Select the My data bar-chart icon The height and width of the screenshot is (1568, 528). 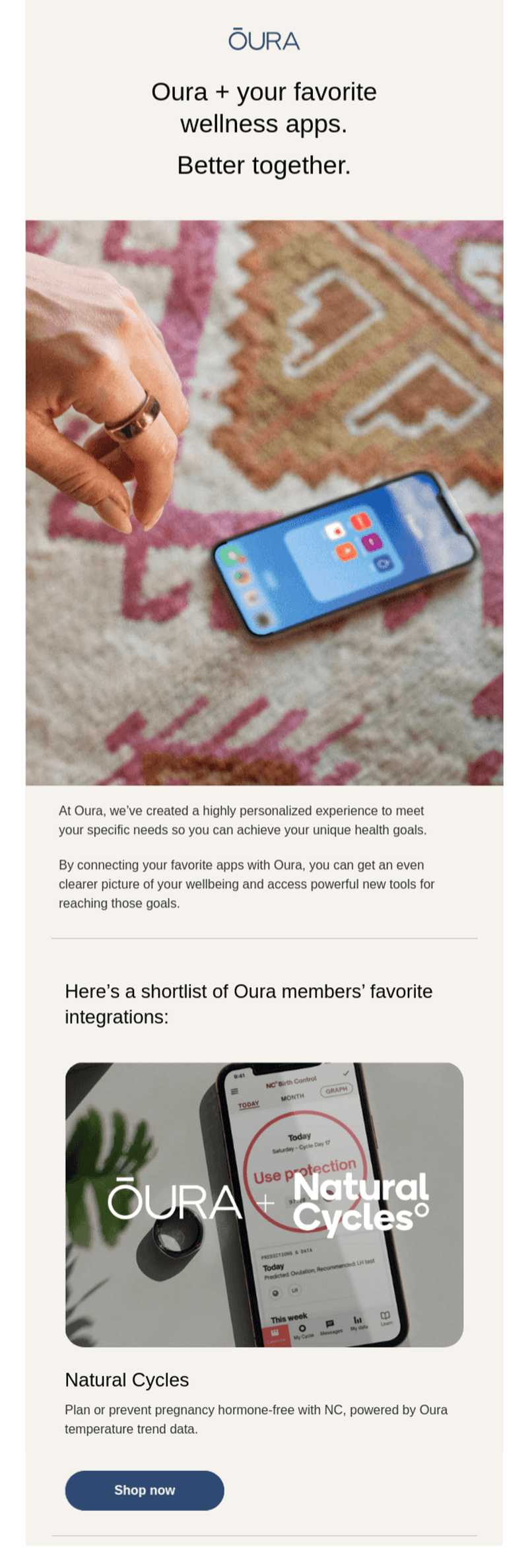[358, 1320]
